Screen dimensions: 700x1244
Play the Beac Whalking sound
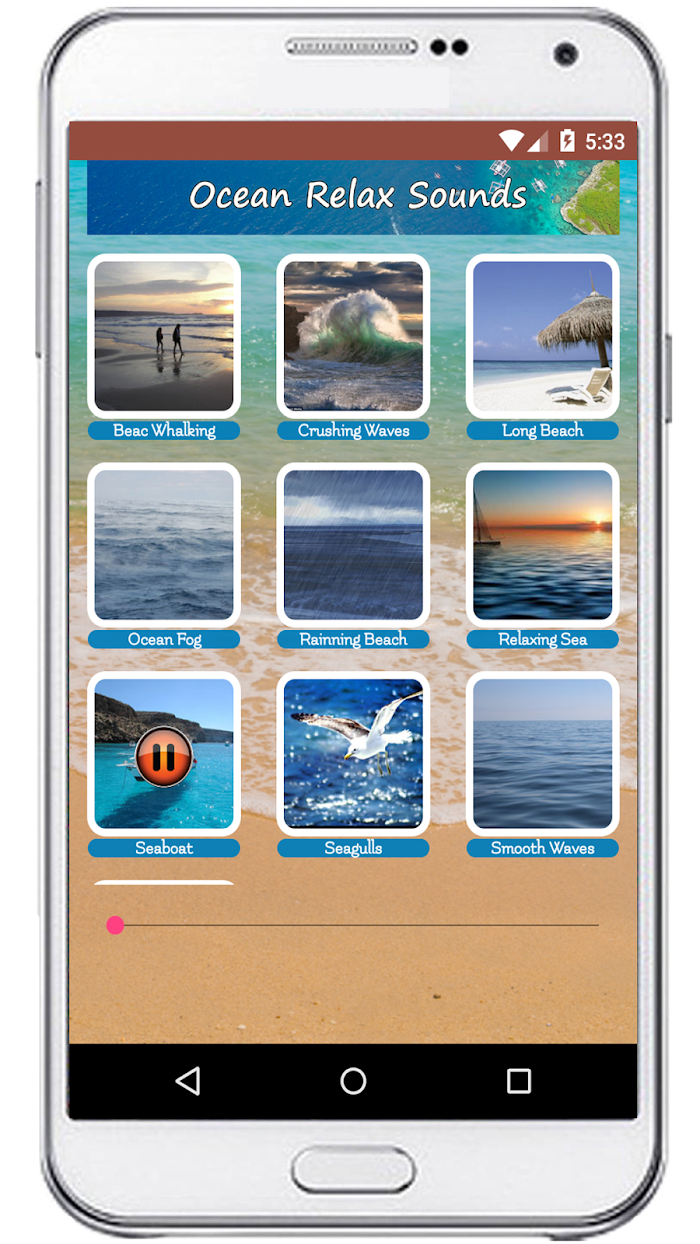(164, 336)
